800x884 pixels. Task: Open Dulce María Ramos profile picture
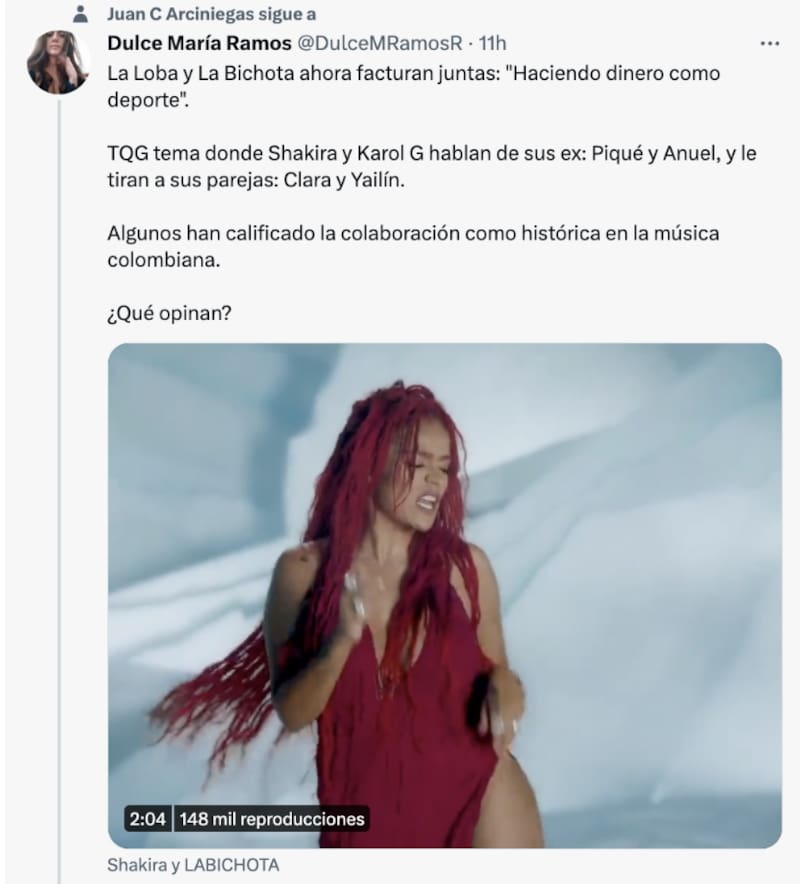[59, 60]
